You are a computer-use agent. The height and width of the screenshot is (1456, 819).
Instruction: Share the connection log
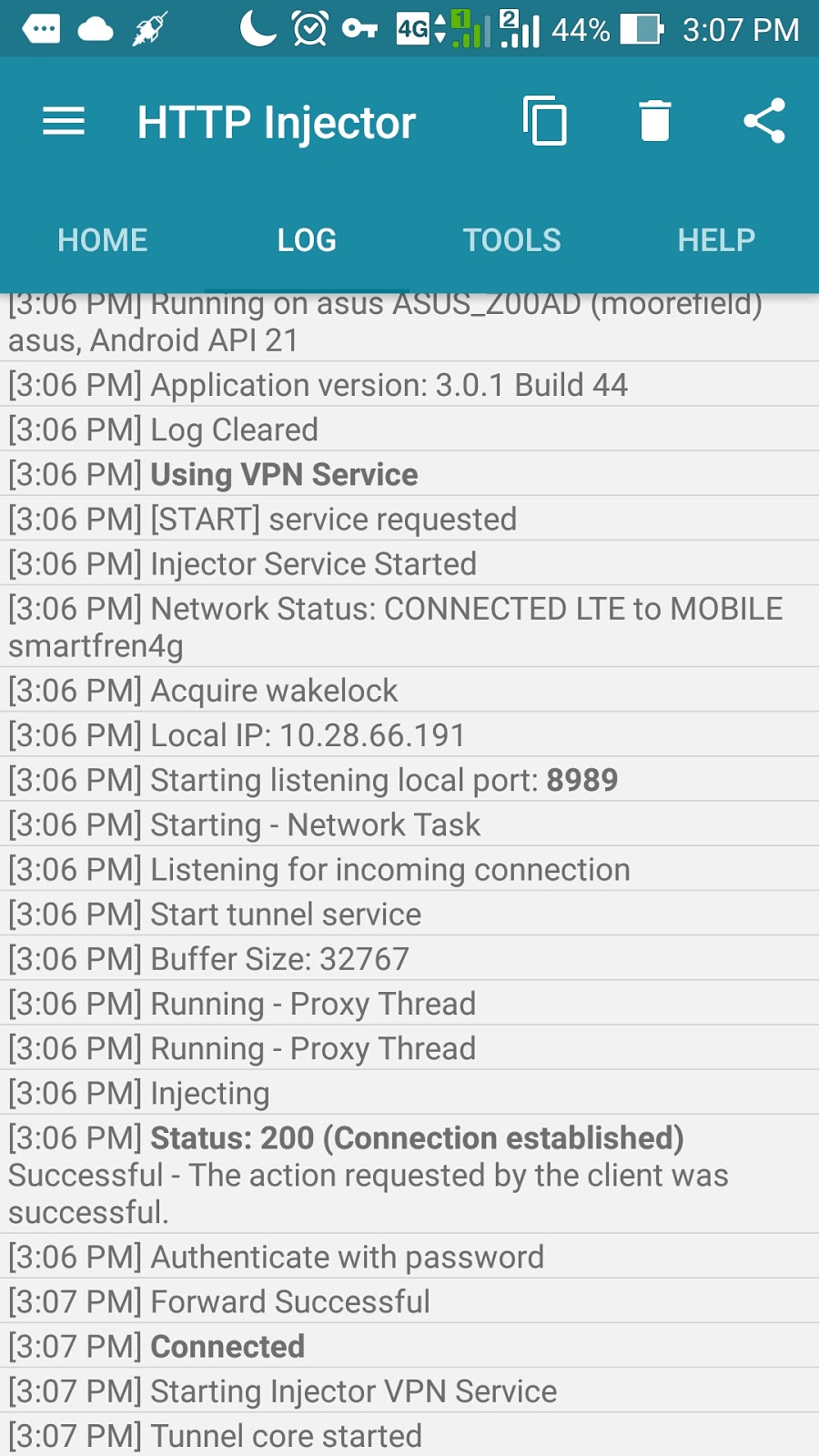click(764, 120)
